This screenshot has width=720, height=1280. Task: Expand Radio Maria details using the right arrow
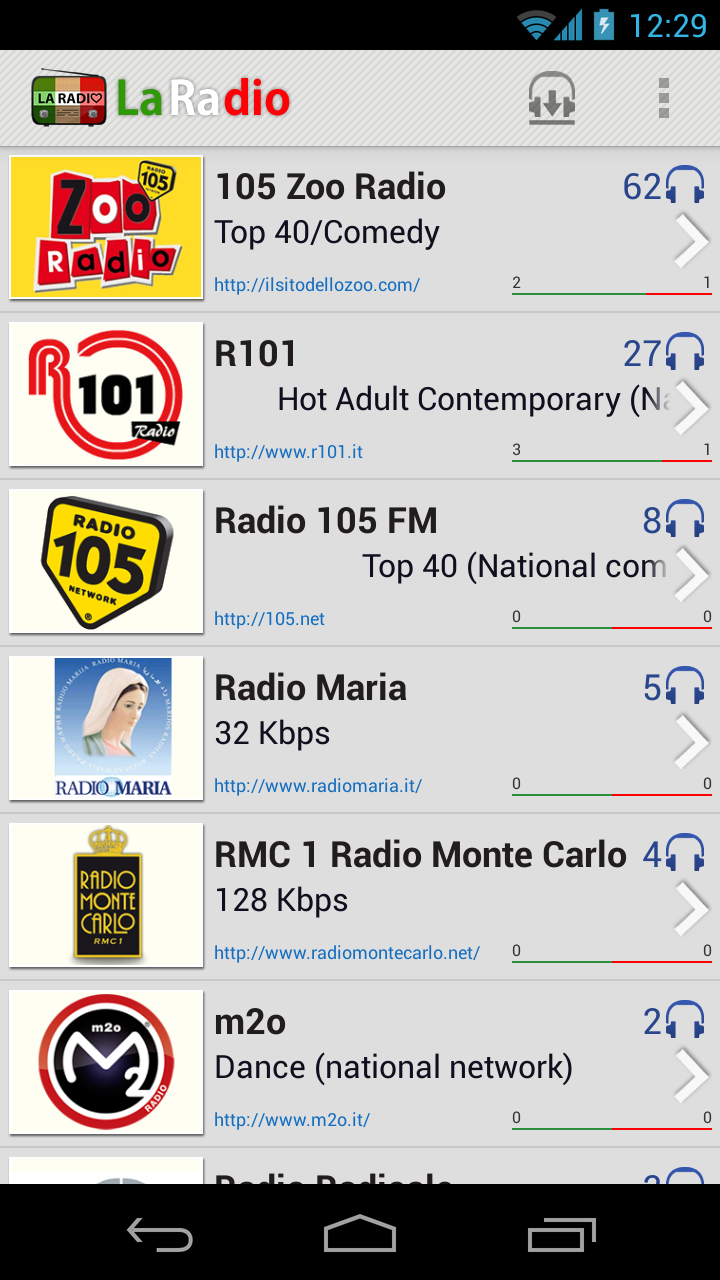[691, 741]
